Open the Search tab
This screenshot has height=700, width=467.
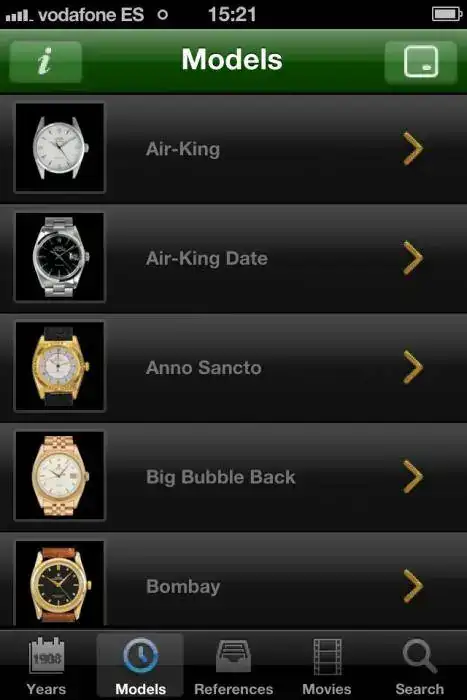click(420, 666)
